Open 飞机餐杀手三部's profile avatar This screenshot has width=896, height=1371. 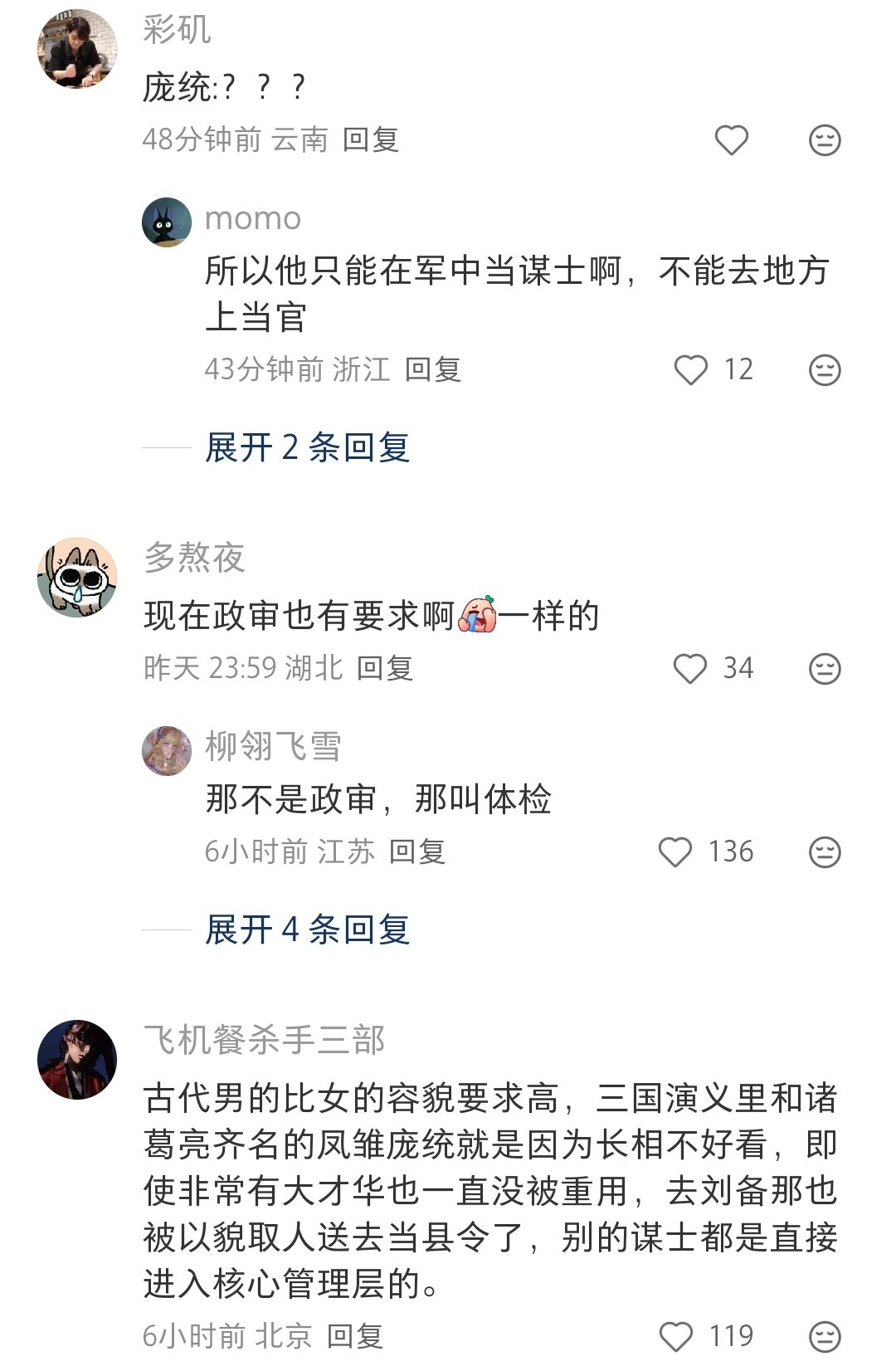tap(77, 1060)
